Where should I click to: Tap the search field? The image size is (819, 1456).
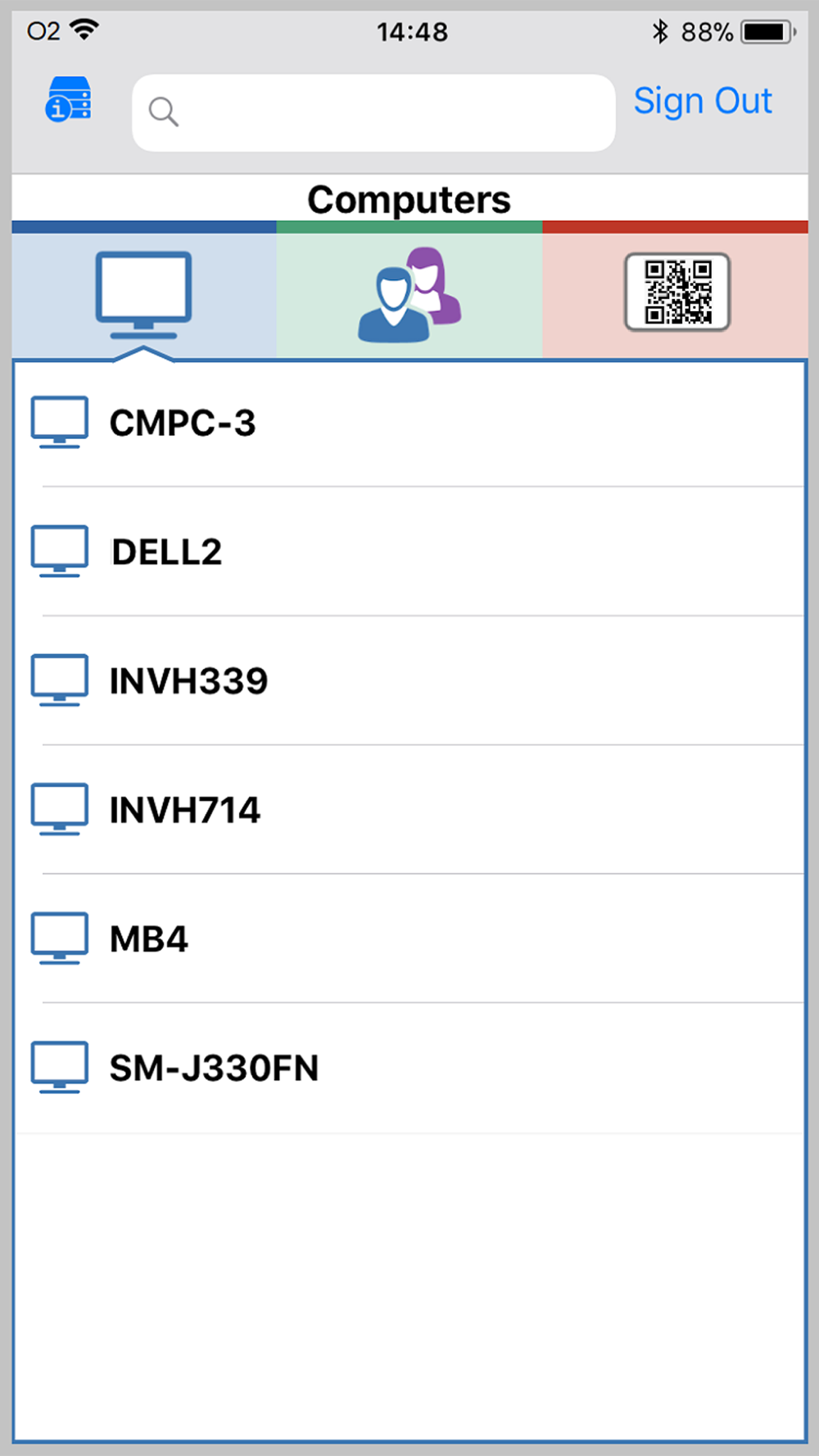coord(373,112)
